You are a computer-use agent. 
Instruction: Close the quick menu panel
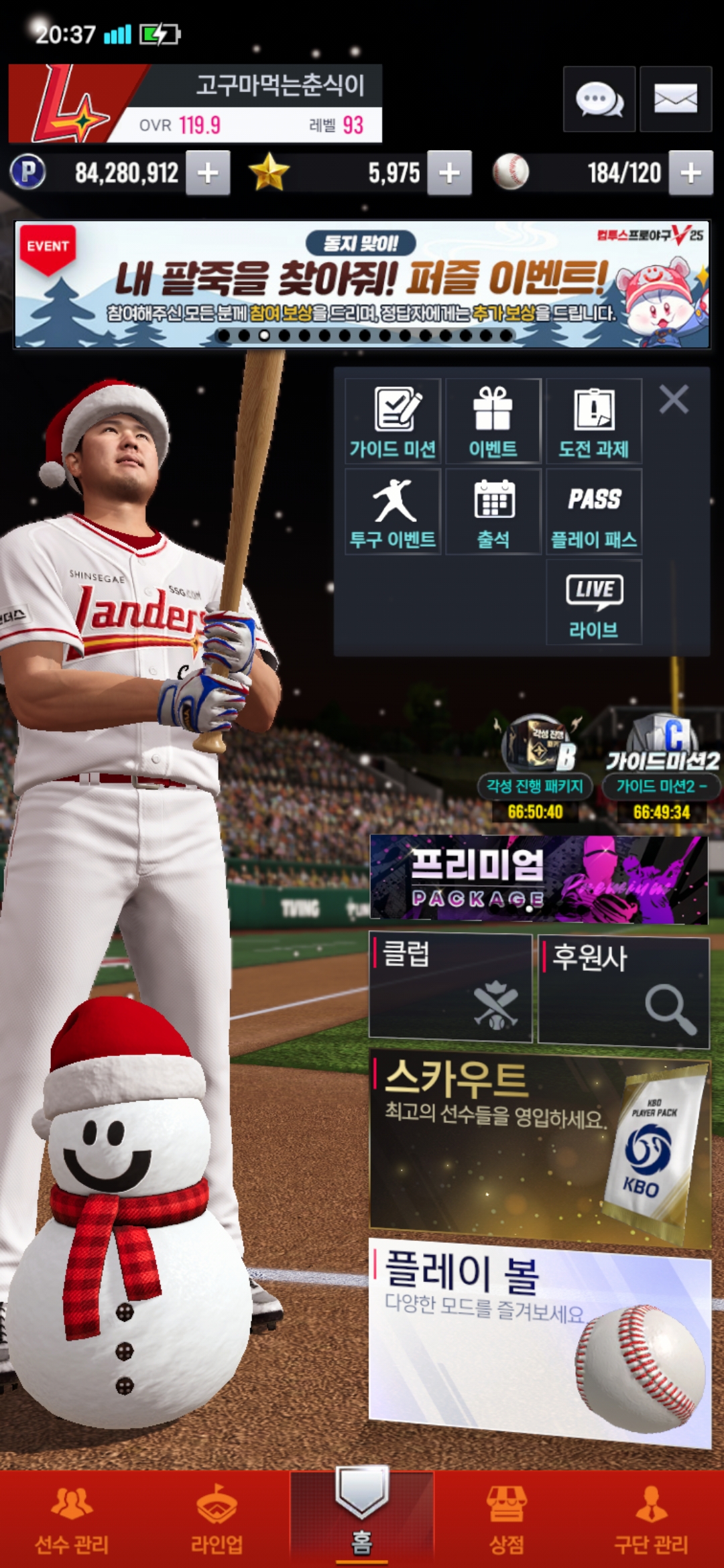click(674, 400)
